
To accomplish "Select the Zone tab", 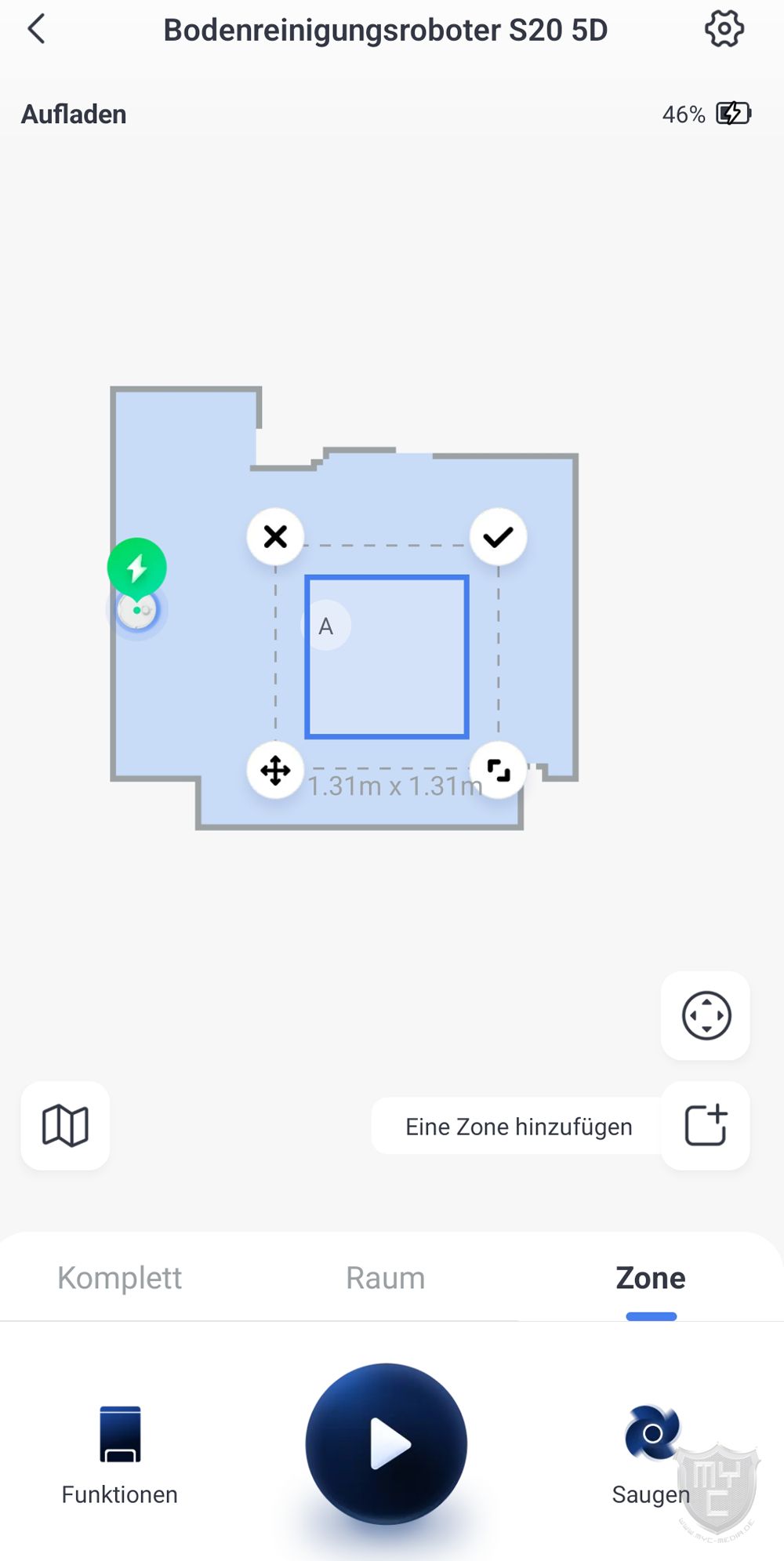I will coord(651,1278).
